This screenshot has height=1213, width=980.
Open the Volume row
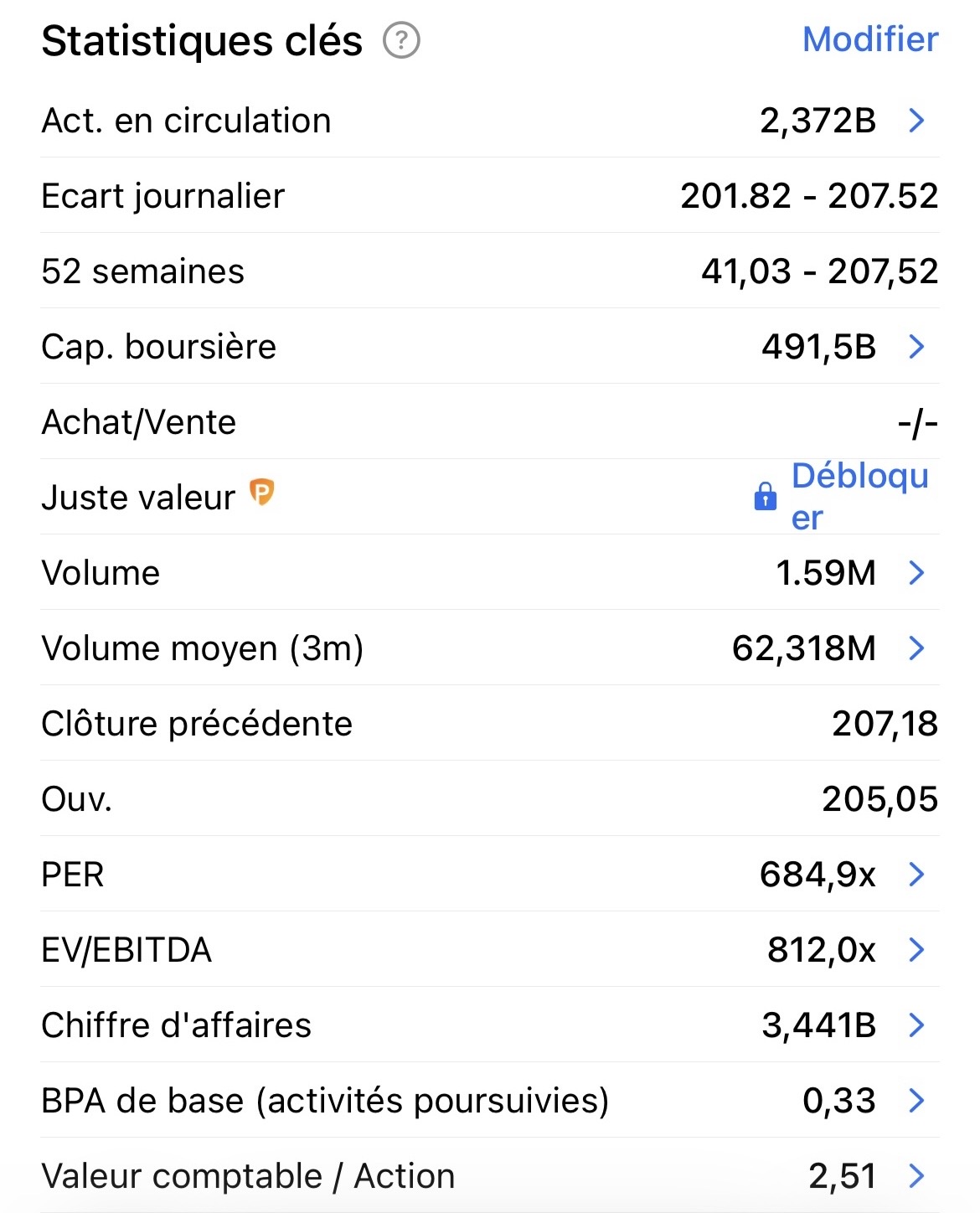(x=916, y=573)
